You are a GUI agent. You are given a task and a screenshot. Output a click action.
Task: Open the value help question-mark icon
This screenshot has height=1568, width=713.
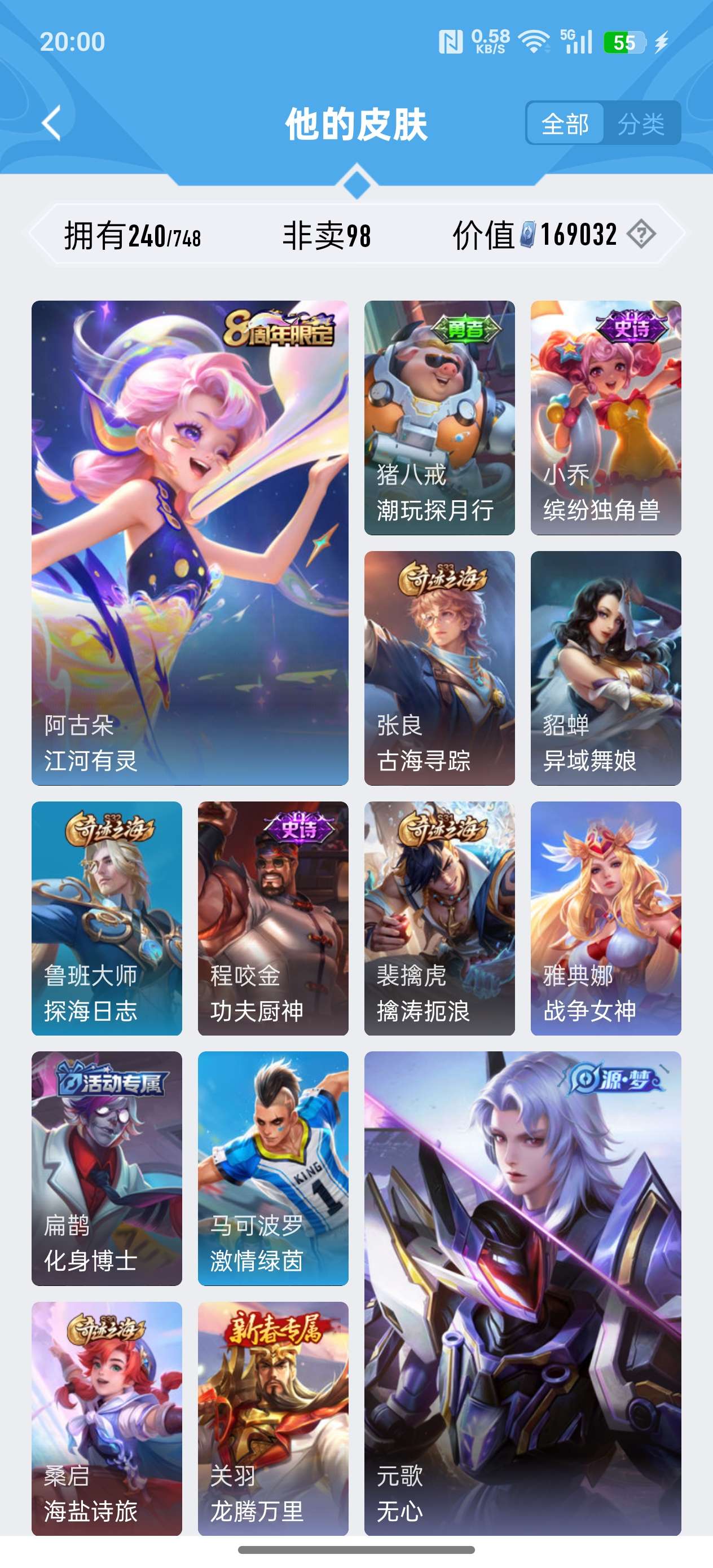(642, 234)
